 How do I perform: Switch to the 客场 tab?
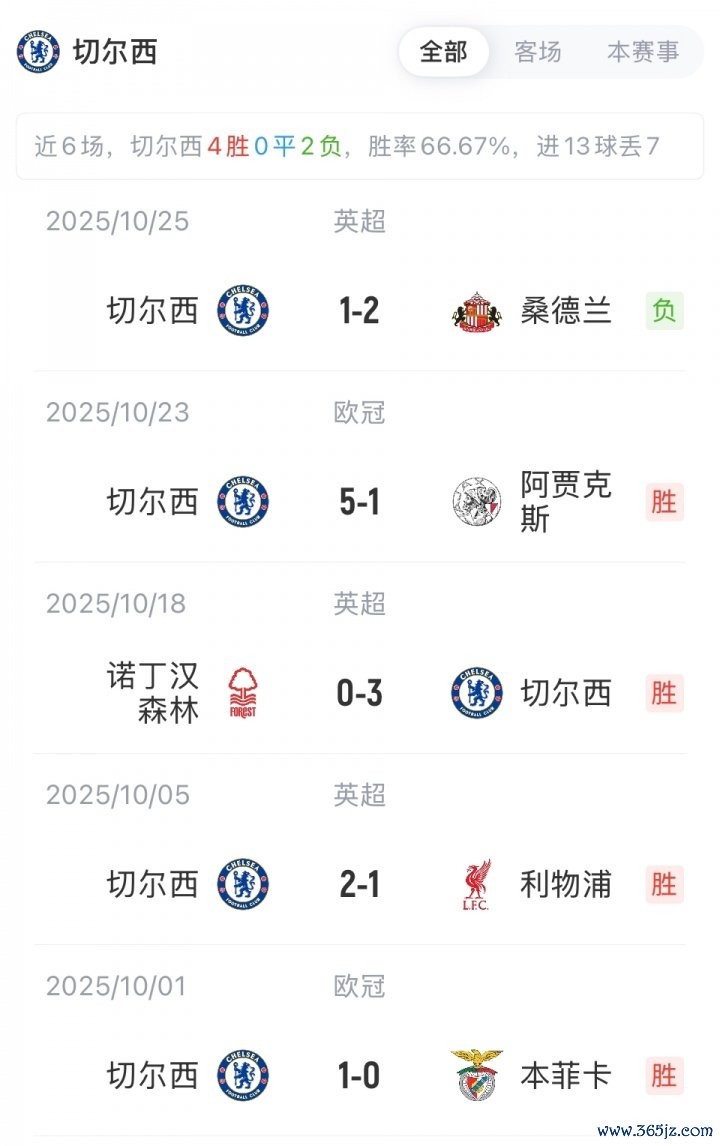click(x=537, y=52)
